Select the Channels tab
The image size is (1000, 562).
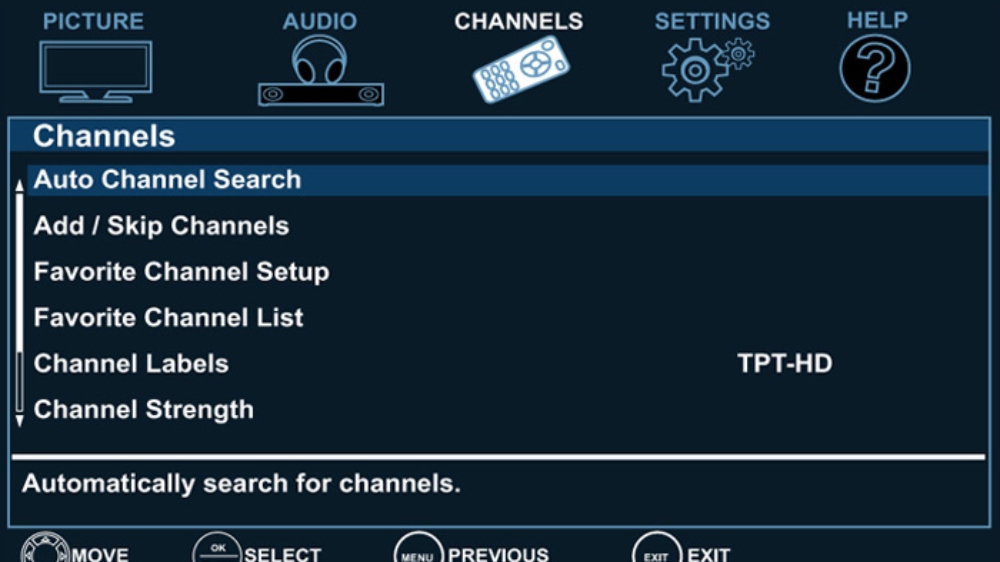tap(518, 60)
